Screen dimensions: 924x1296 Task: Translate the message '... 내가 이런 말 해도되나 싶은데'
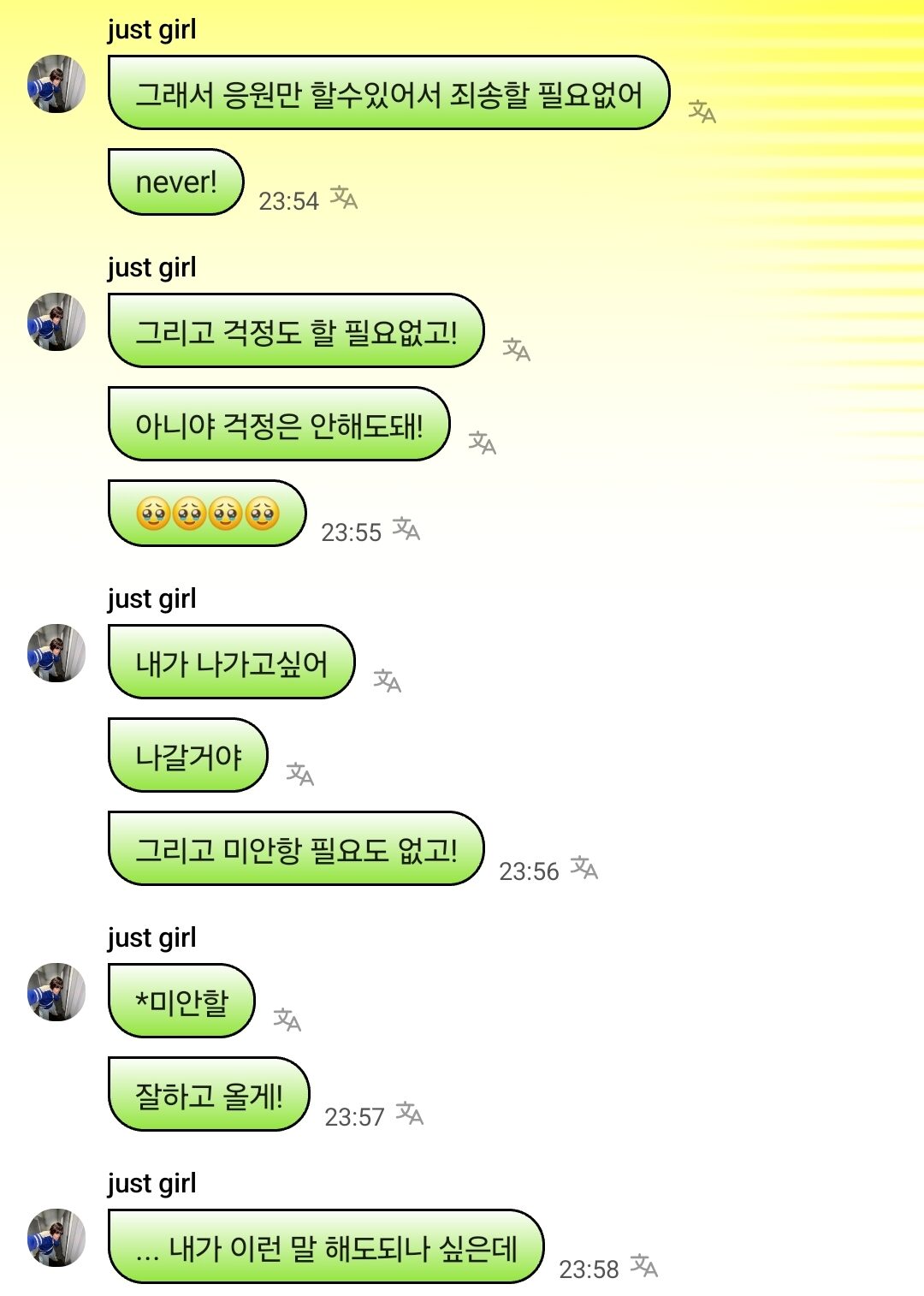[x=644, y=1265]
